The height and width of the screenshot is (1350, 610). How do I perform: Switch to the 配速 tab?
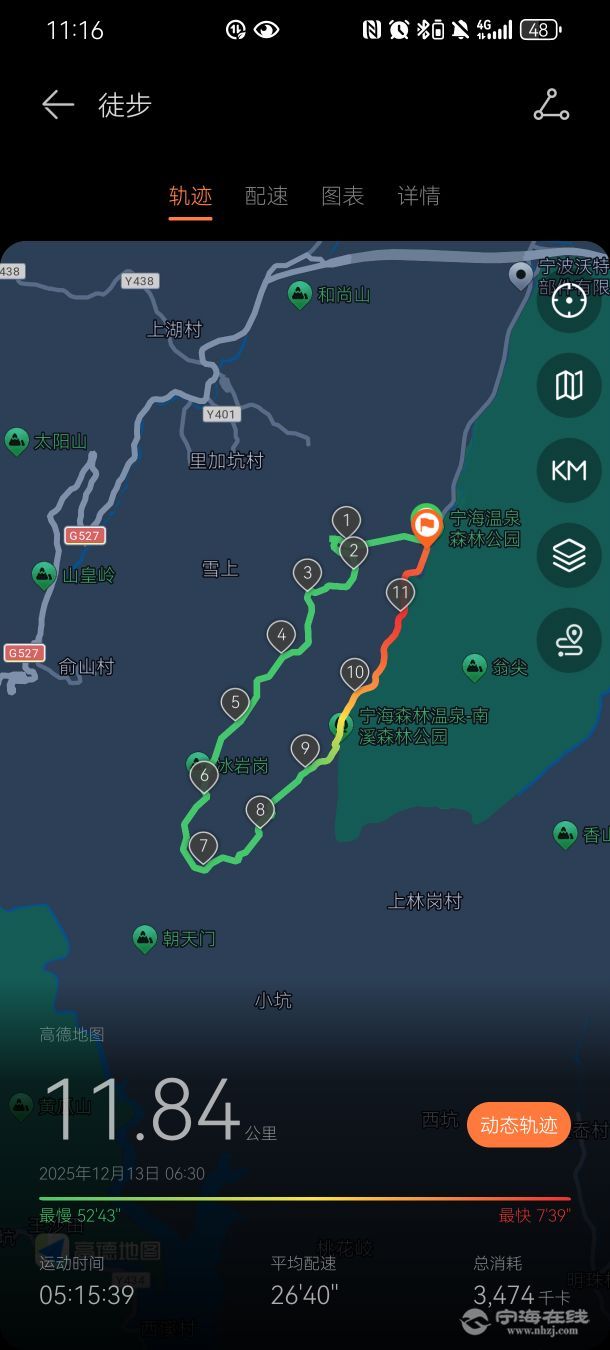[x=266, y=196]
